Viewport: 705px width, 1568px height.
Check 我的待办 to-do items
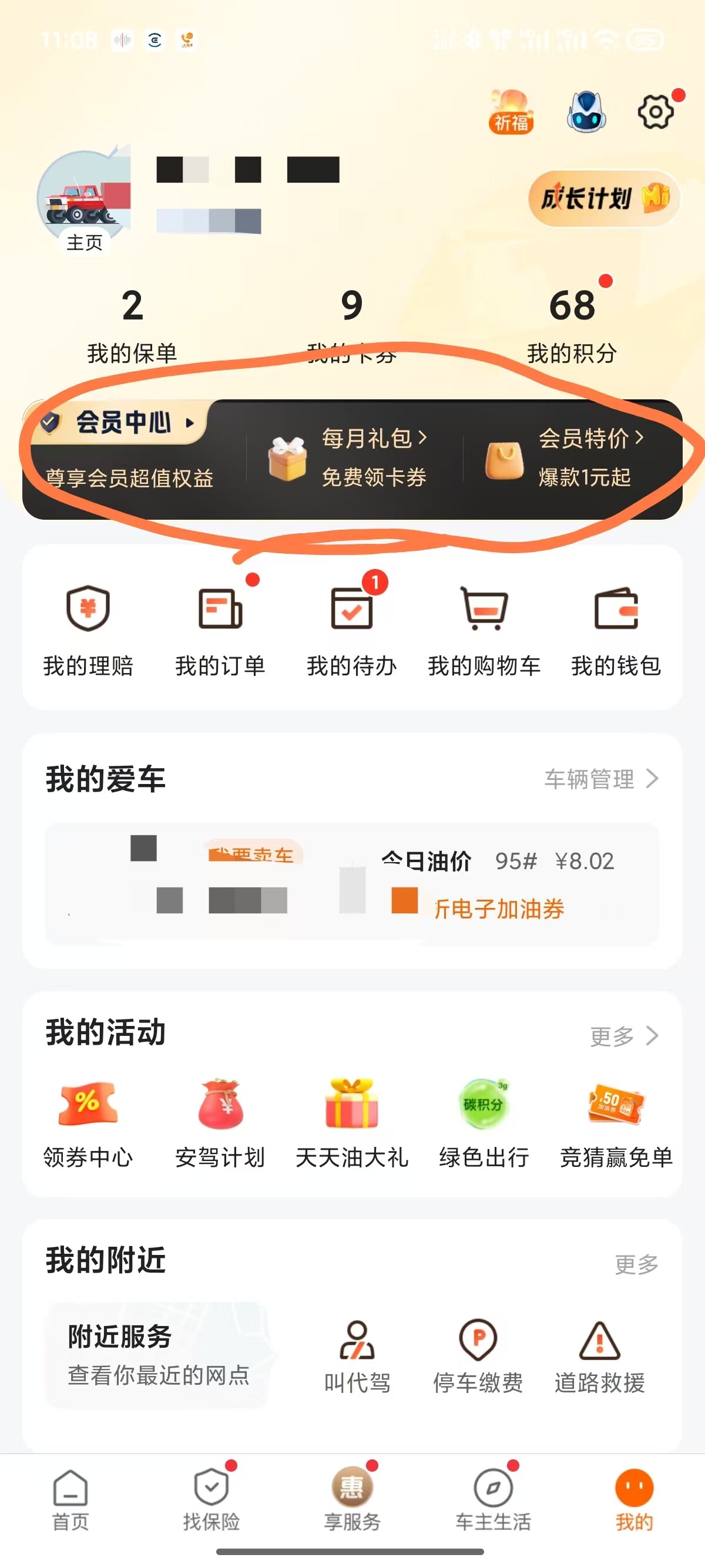[352, 631]
